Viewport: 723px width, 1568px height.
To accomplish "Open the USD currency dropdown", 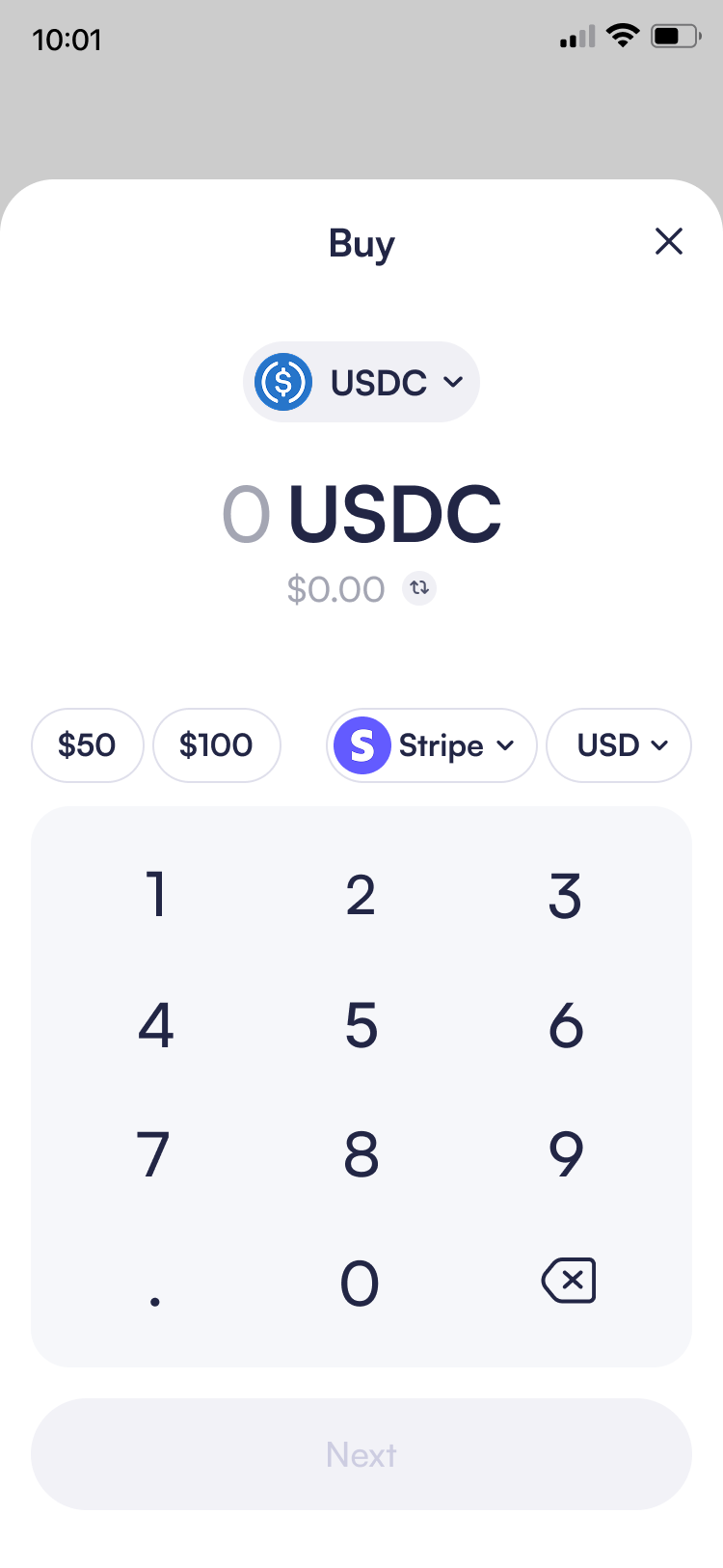I will point(619,745).
